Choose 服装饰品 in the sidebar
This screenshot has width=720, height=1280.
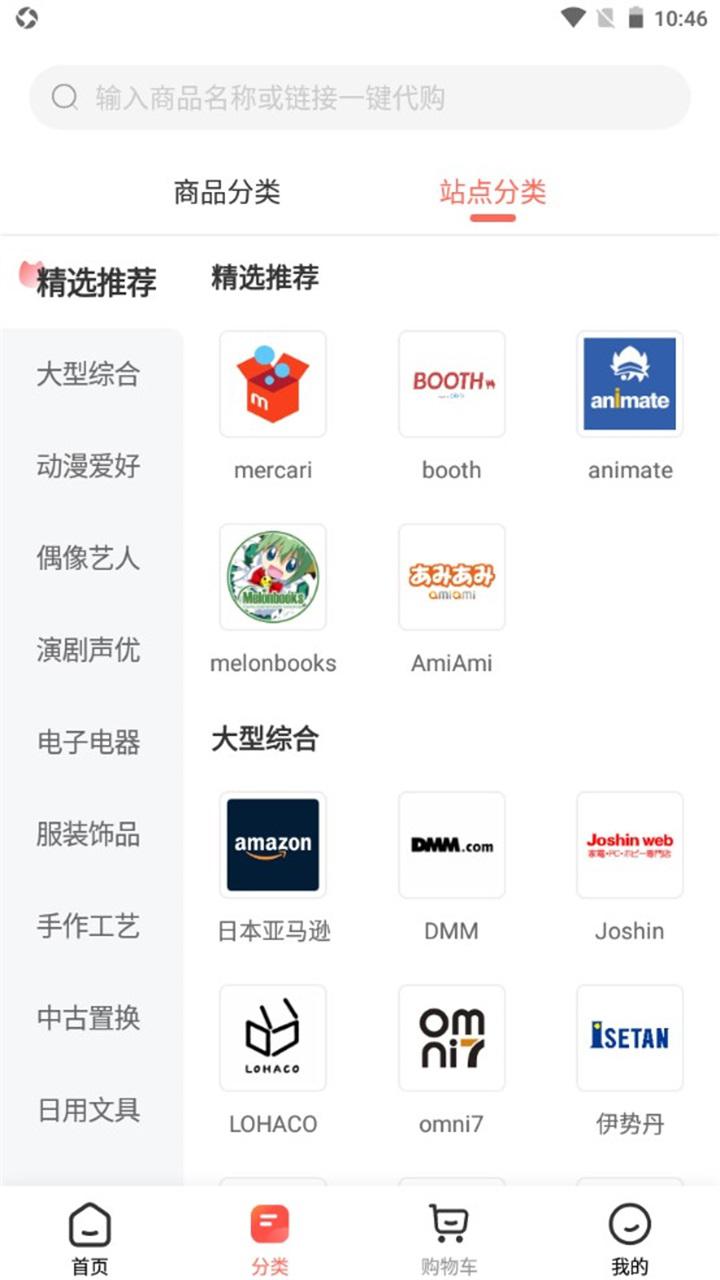[89, 834]
